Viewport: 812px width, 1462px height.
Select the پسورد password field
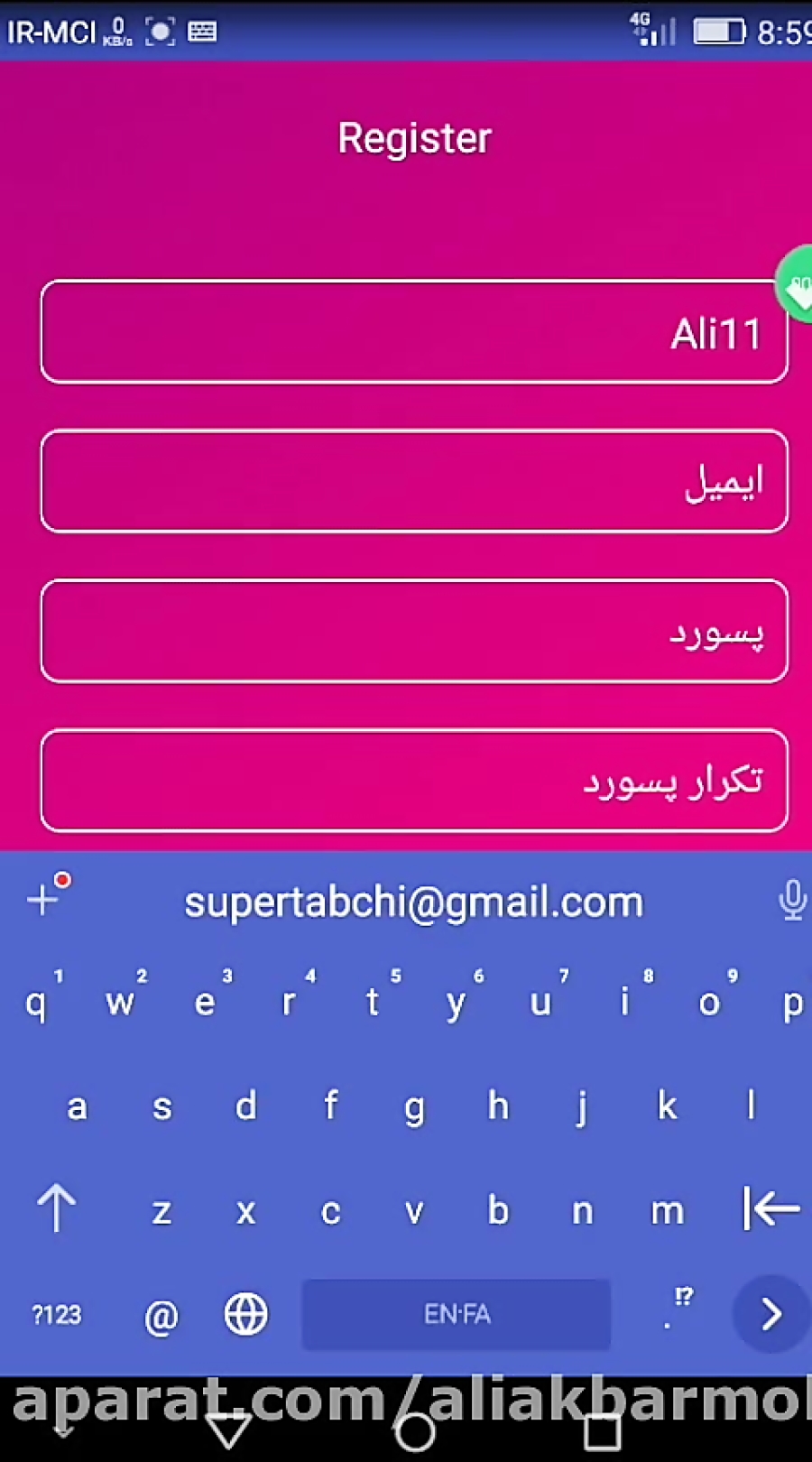(x=414, y=631)
